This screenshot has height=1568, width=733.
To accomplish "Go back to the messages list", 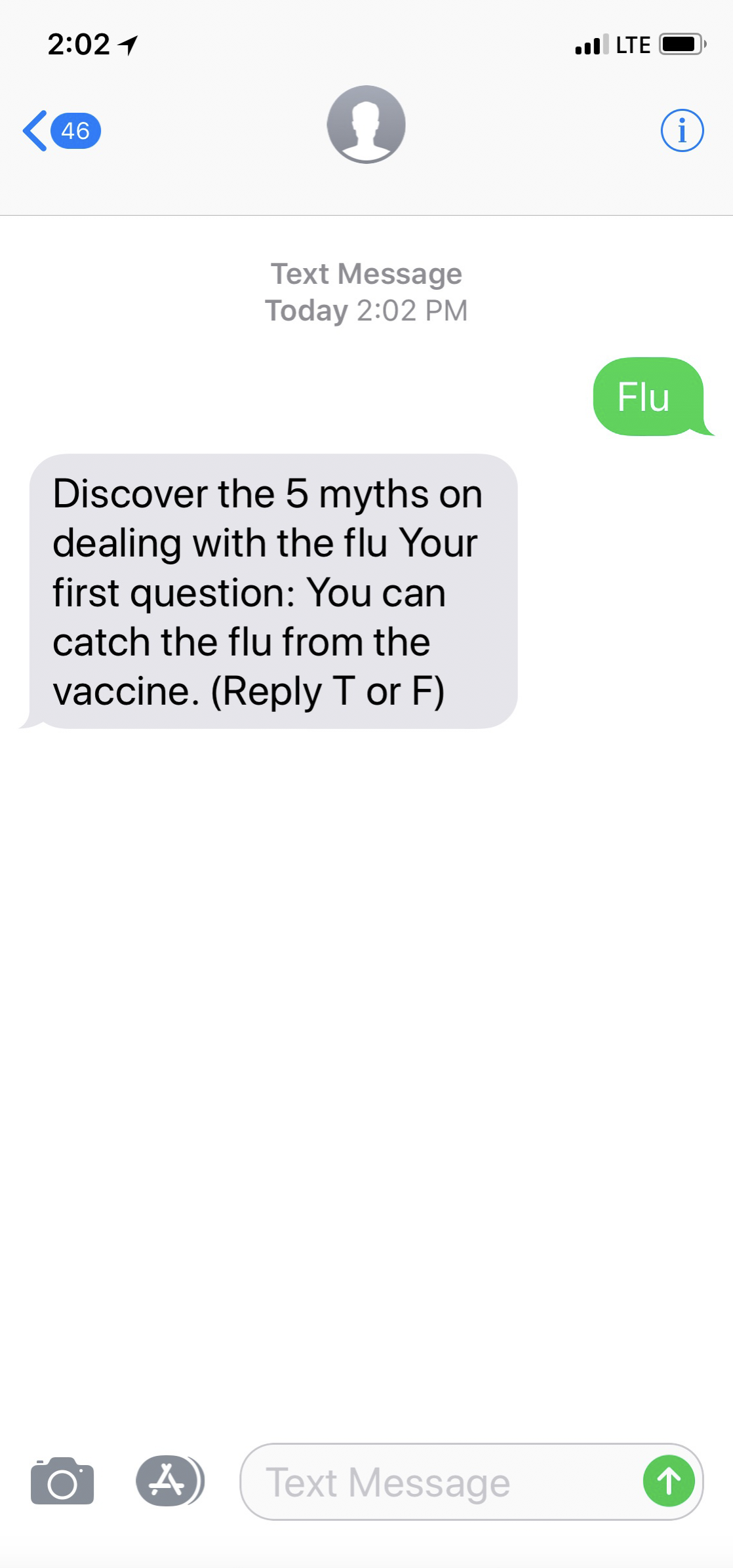I will 61,130.
